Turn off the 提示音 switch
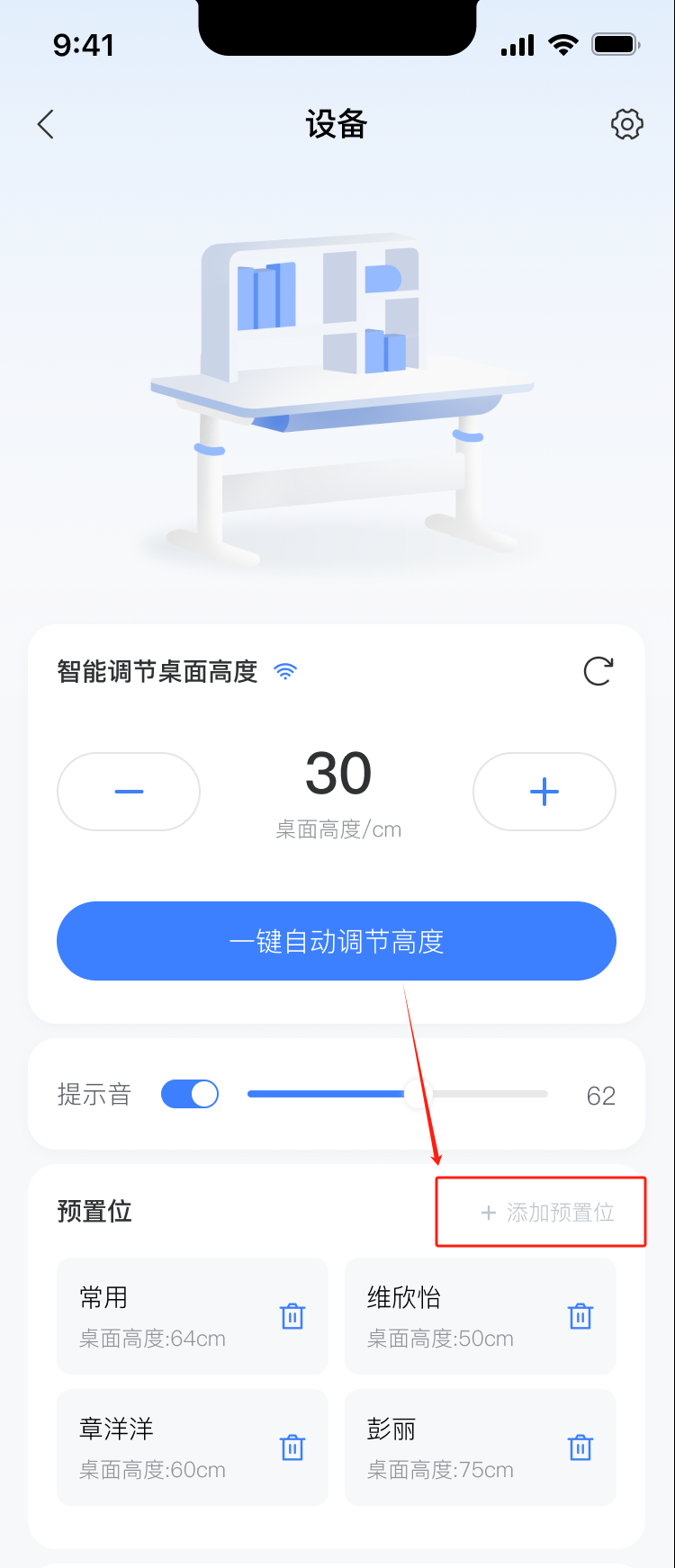 [190, 1094]
